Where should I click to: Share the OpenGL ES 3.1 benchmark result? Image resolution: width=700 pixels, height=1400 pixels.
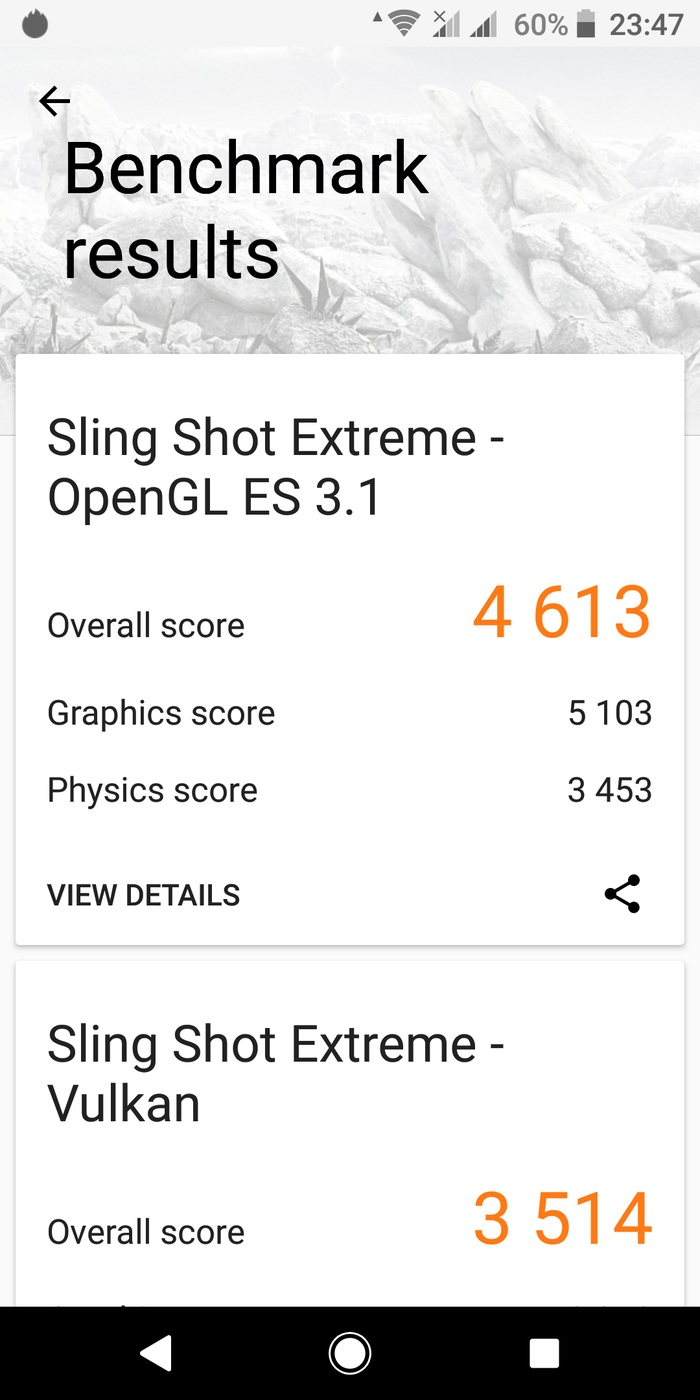point(622,894)
